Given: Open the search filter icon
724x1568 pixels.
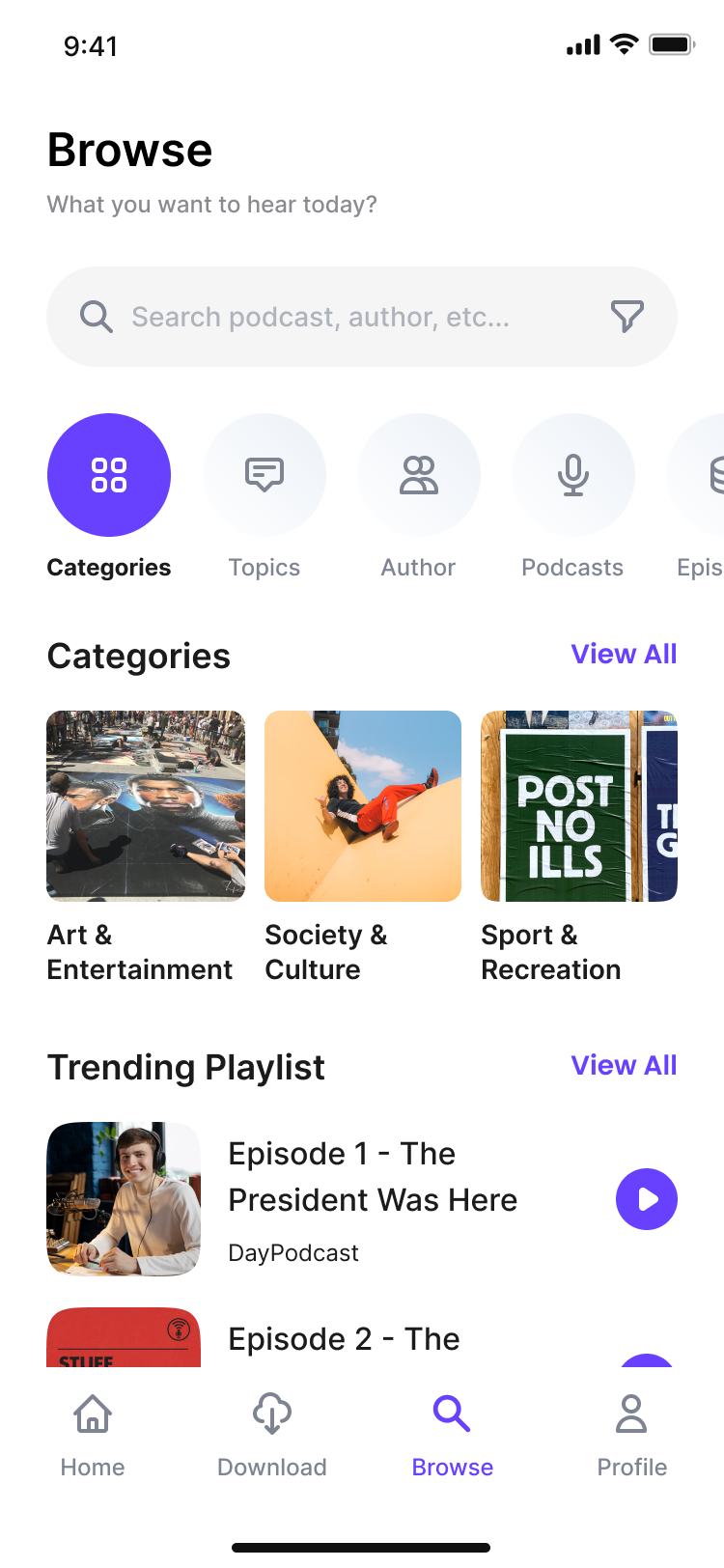Looking at the screenshot, I should click(x=627, y=316).
